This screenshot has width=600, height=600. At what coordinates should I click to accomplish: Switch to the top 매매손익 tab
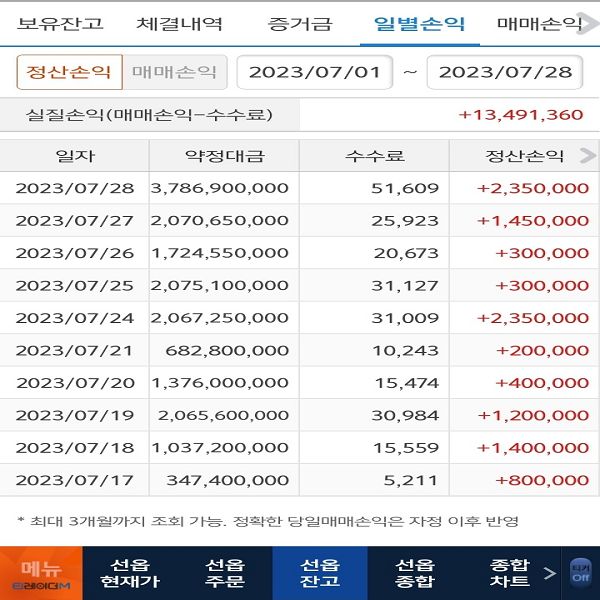(x=540, y=24)
